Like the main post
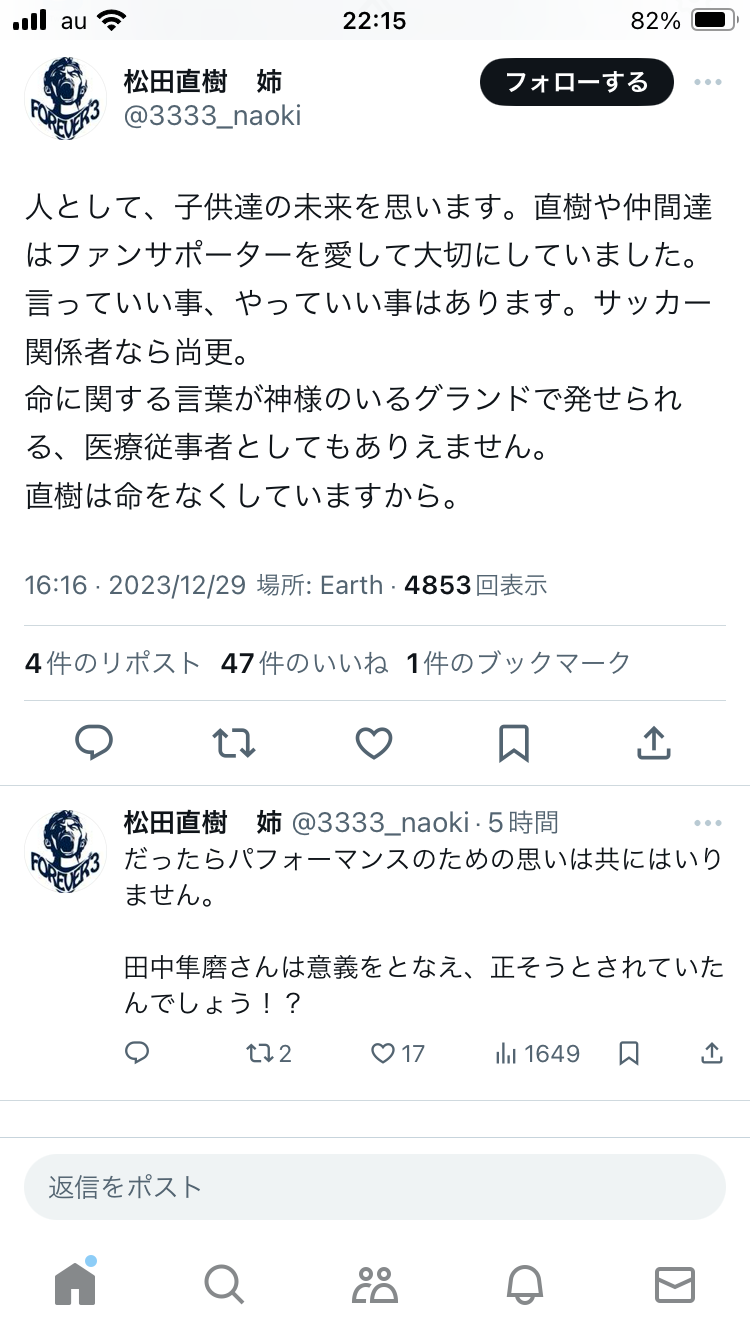 [374, 743]
